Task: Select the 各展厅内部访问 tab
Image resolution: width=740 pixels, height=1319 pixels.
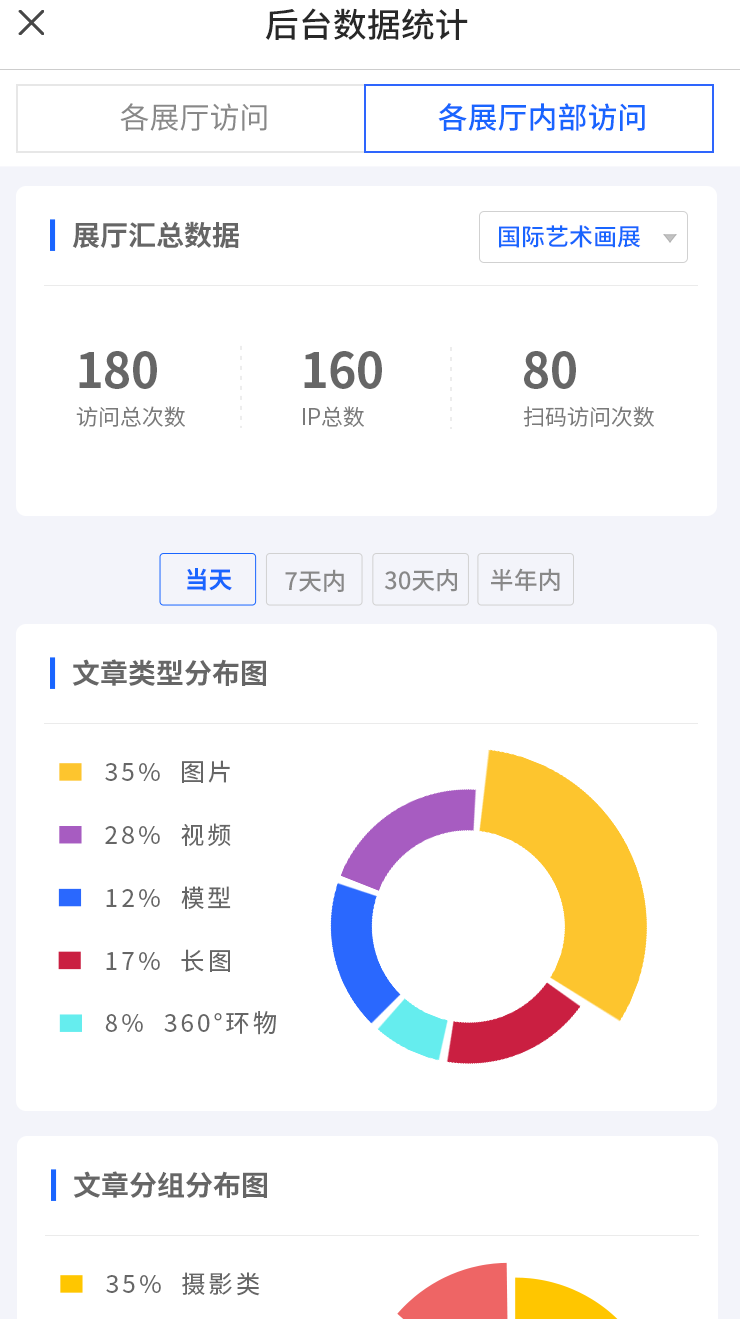Action: point(539,118)
